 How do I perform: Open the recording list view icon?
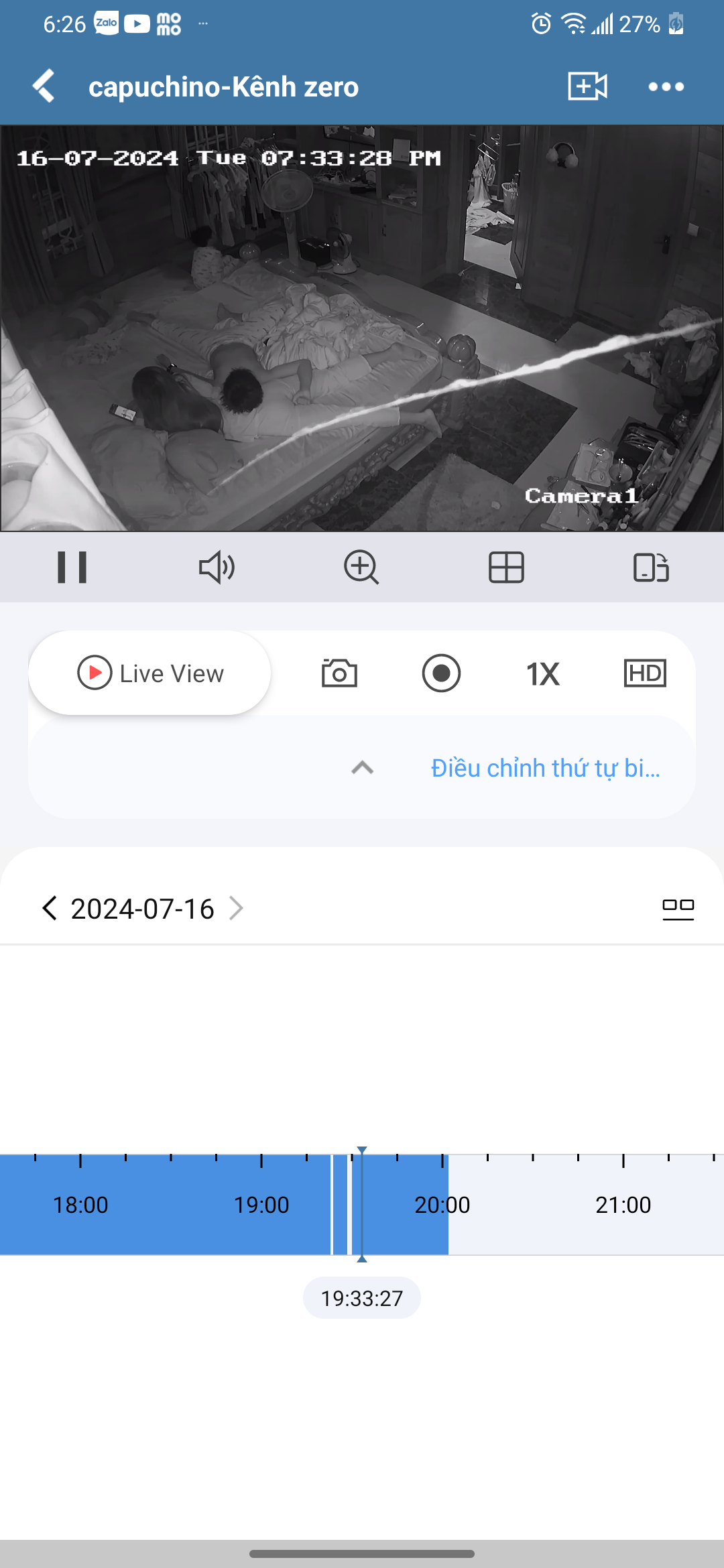(678, 909)
